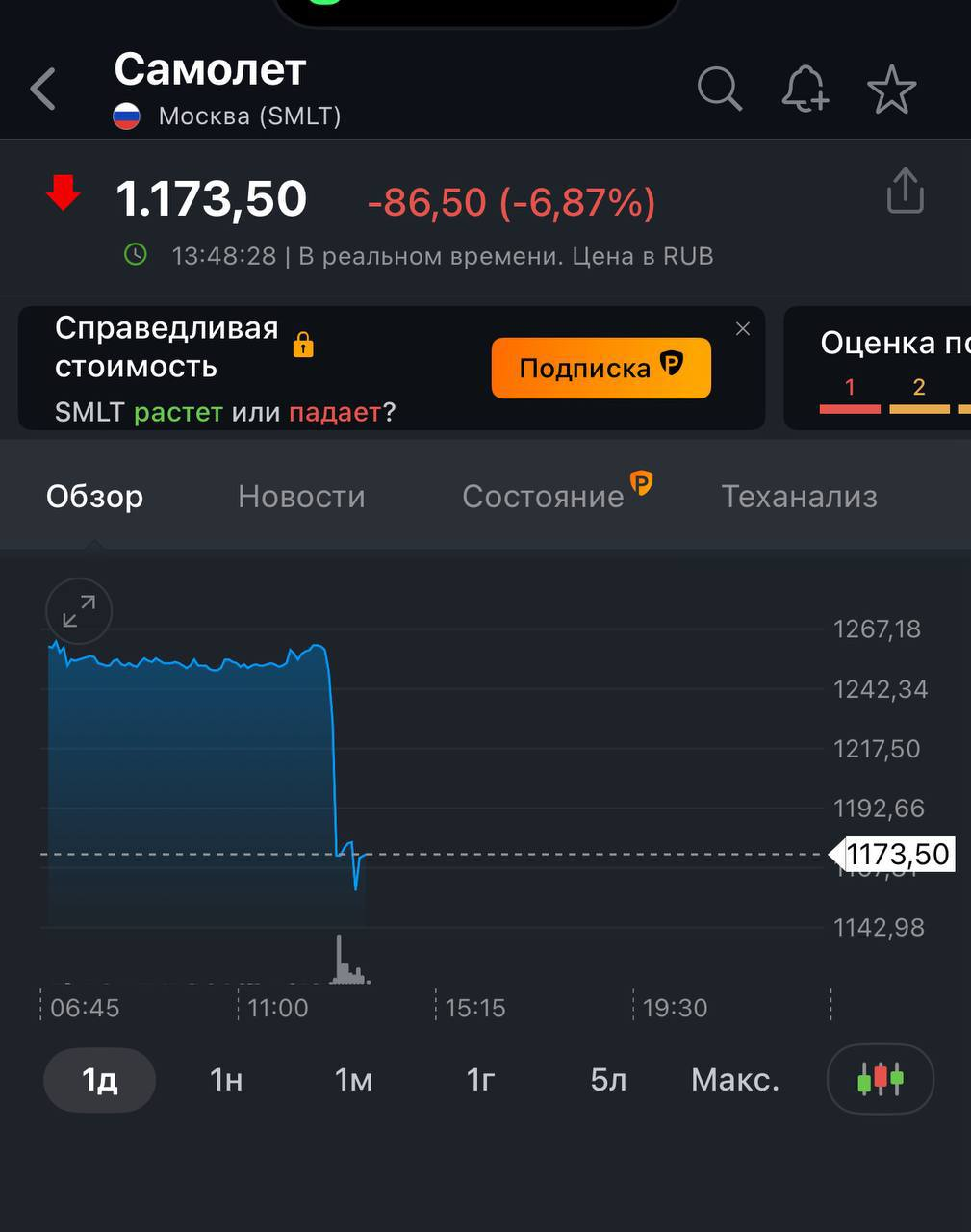Switch chart to candlestick view
The height and width of the screenshot is (1232, 971).
point(880,1079)
